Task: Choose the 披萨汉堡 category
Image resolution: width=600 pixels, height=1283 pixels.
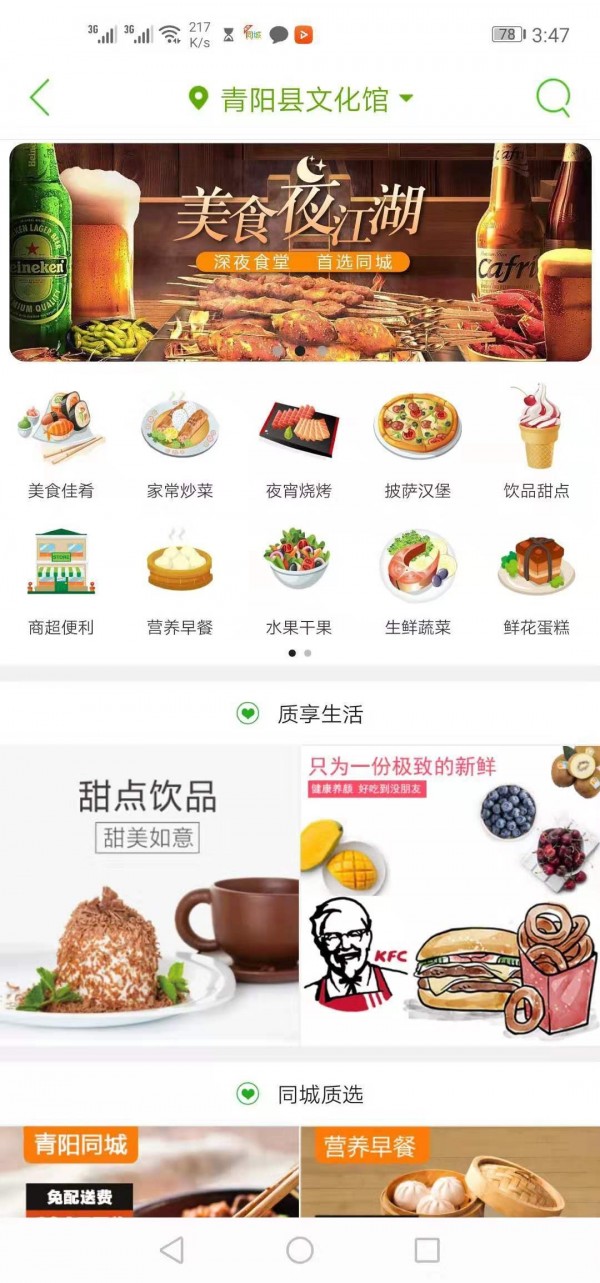Action: 417,442
